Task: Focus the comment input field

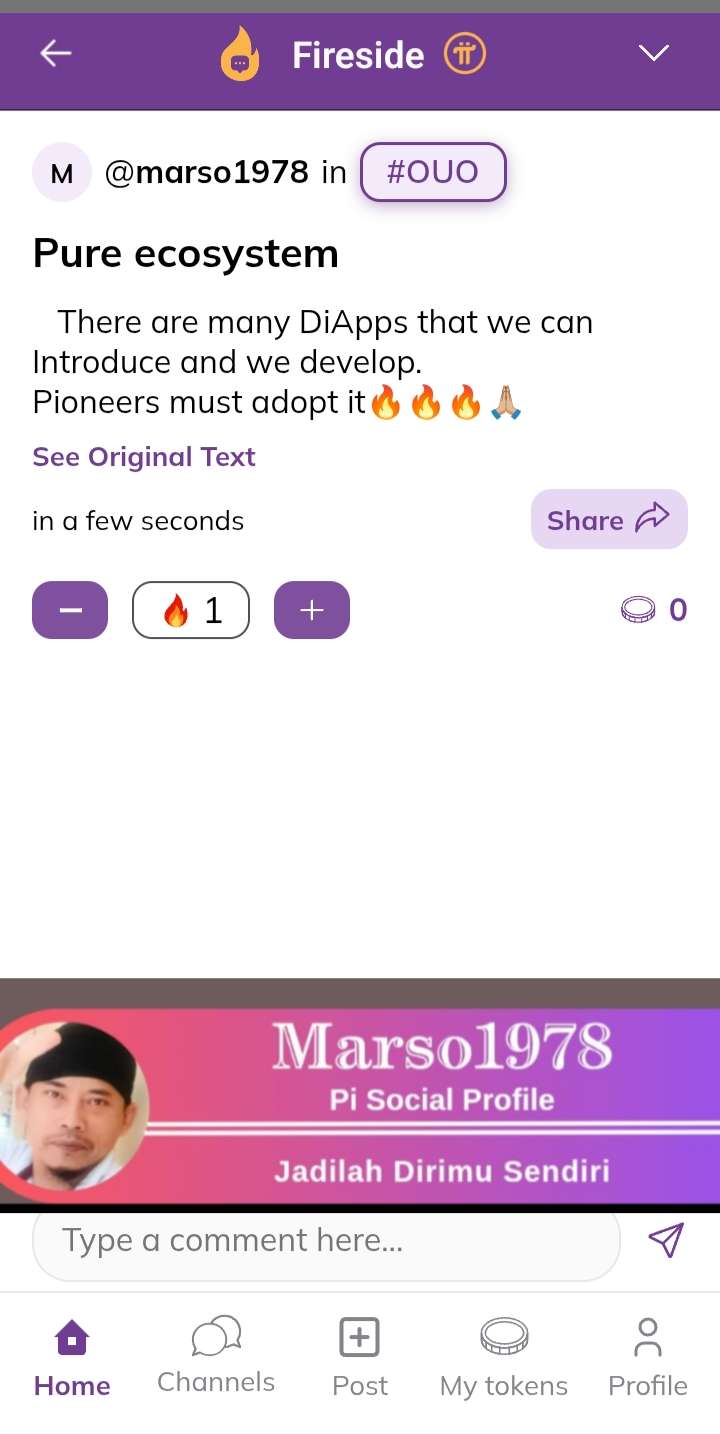Action: [326, 1241]
